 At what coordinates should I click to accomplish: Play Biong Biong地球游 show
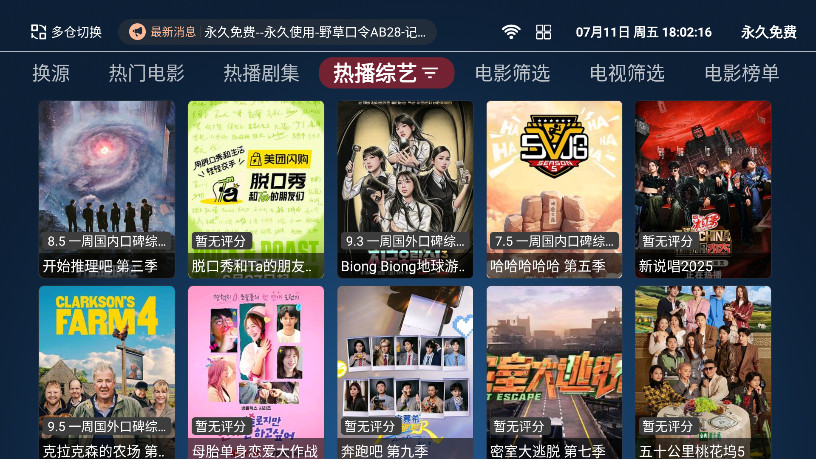(x=405, y=188)
